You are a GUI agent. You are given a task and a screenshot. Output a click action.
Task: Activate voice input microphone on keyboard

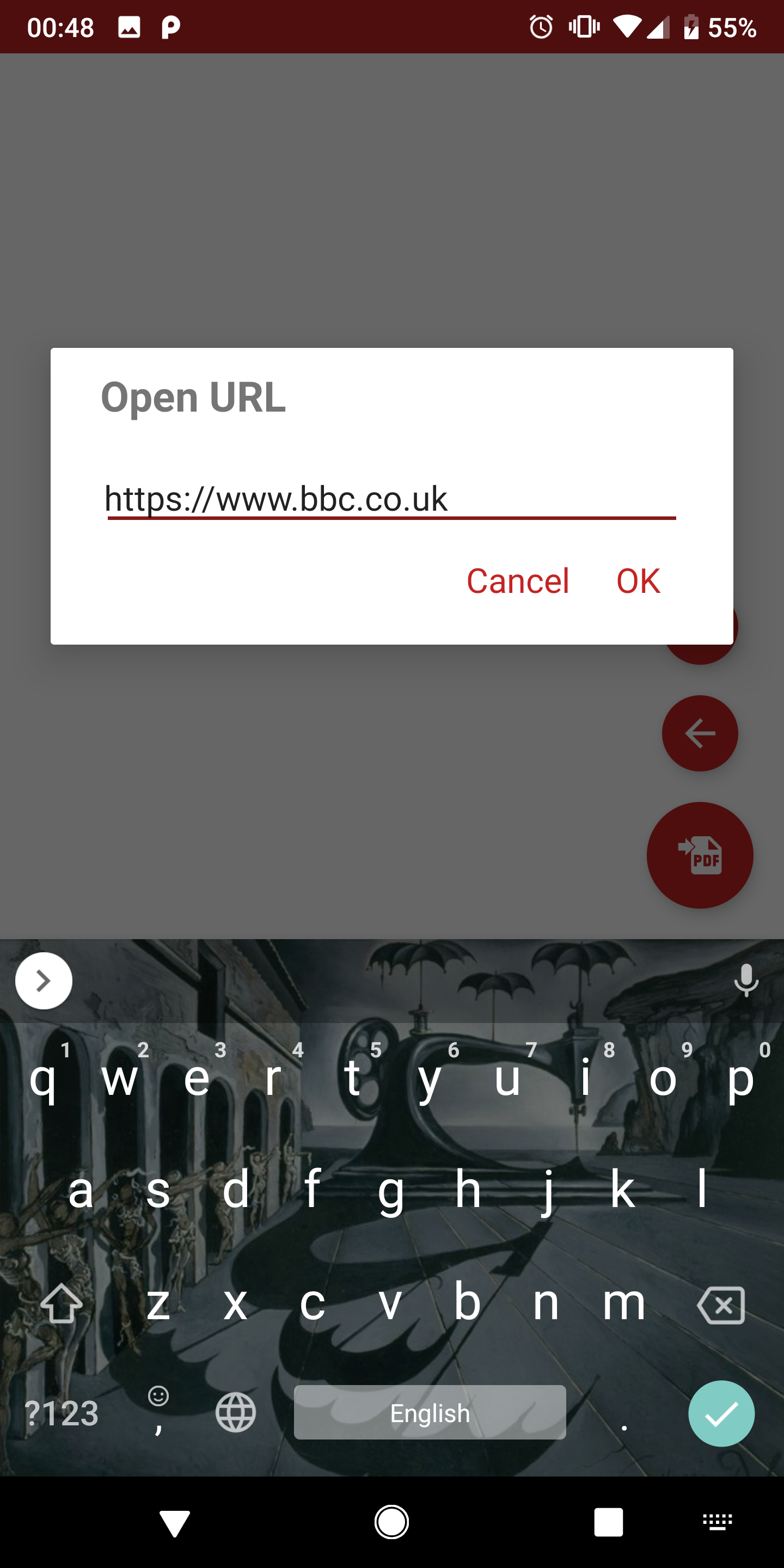click(x=746, y=981)
